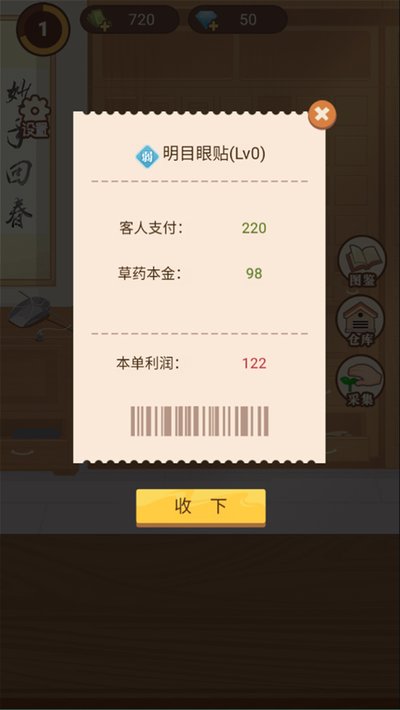
Task: Tap the 收下 button to accept
Action: (x=201, y=507)
